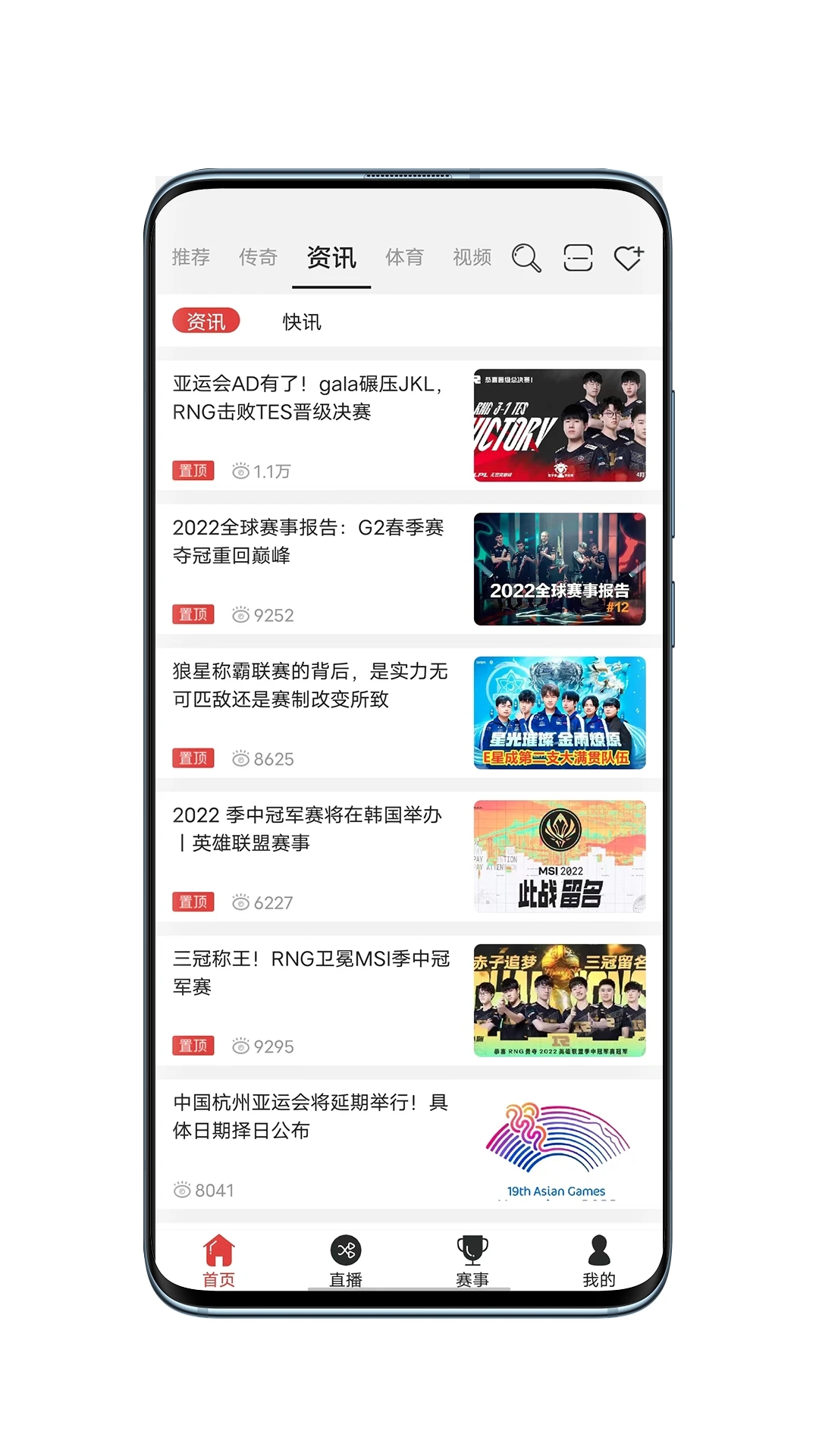Open 我的 profile page
Viewport: 819px width, 1456px height.
pyautogui.click(x=599, y=1255)
